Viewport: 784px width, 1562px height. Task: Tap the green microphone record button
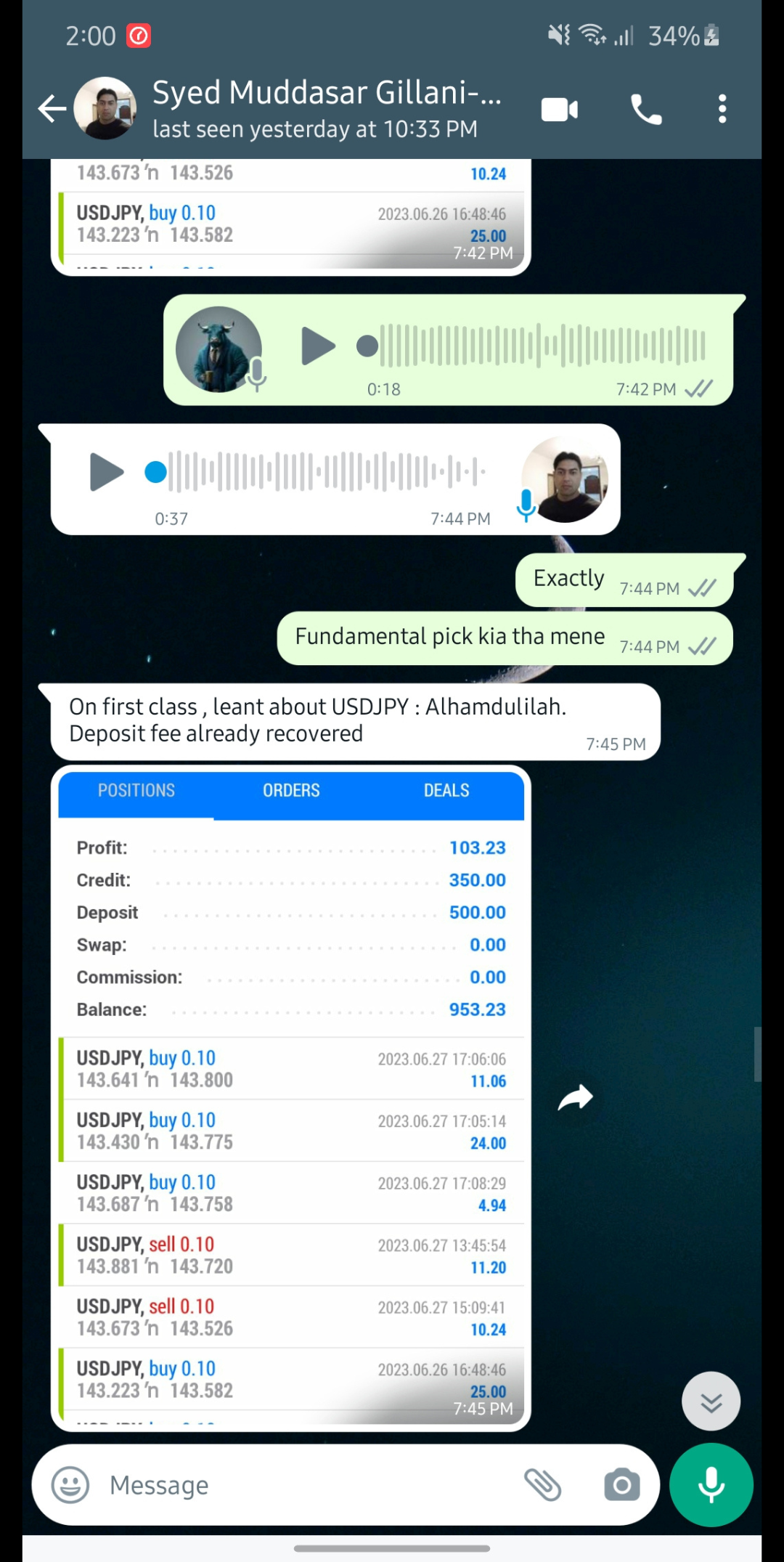711,1484
